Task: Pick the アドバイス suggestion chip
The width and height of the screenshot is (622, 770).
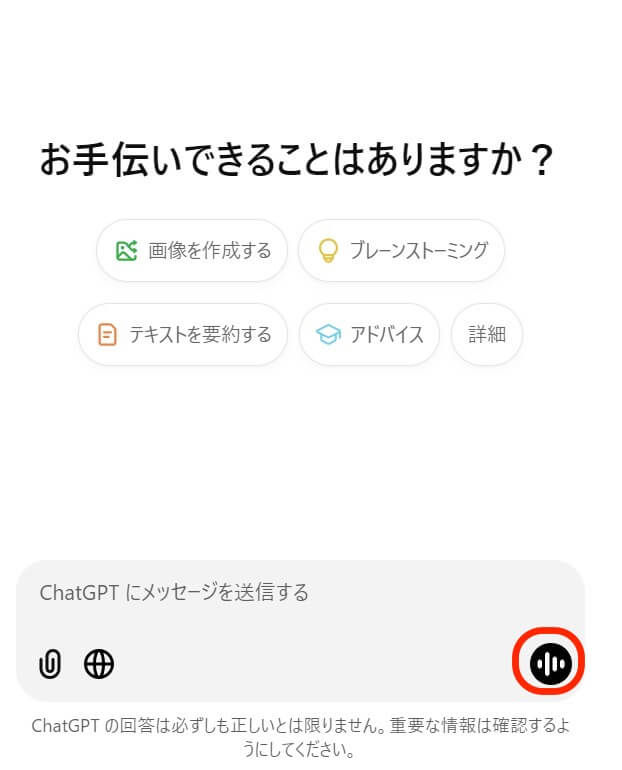Action: coord(369,335)
